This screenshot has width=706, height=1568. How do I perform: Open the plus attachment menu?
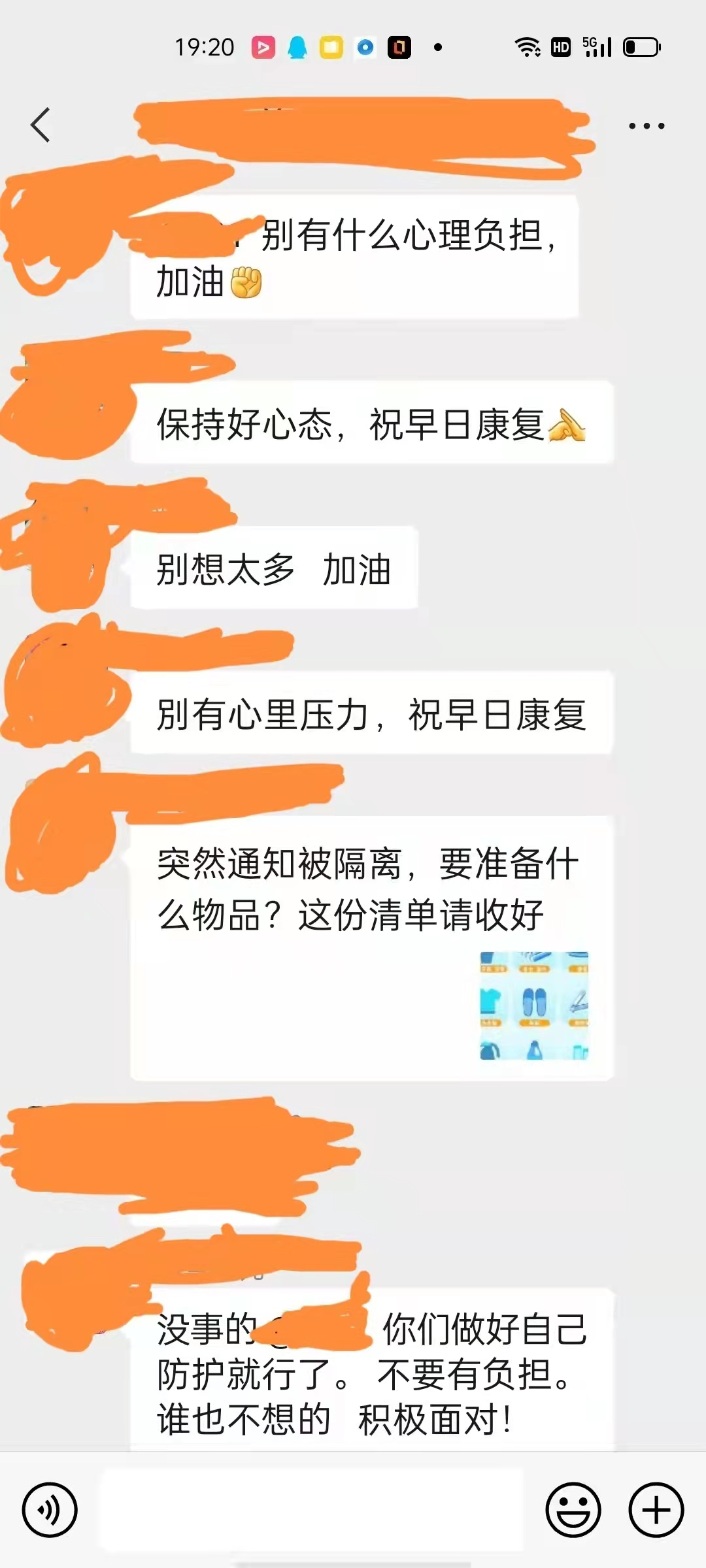click(656, 1510)
